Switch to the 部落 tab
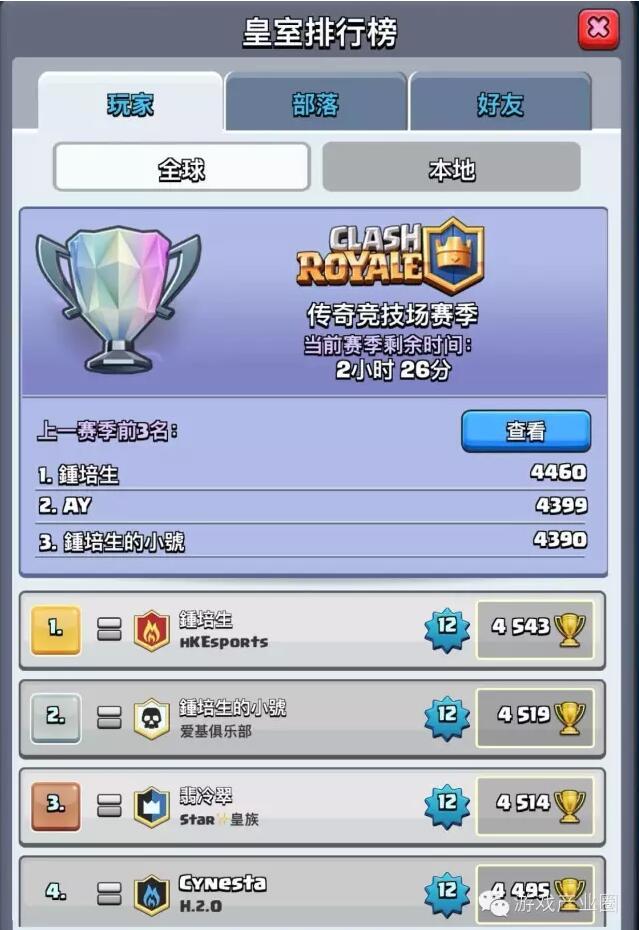Screen dimensions: 639x930 click(x=316, y=104)
